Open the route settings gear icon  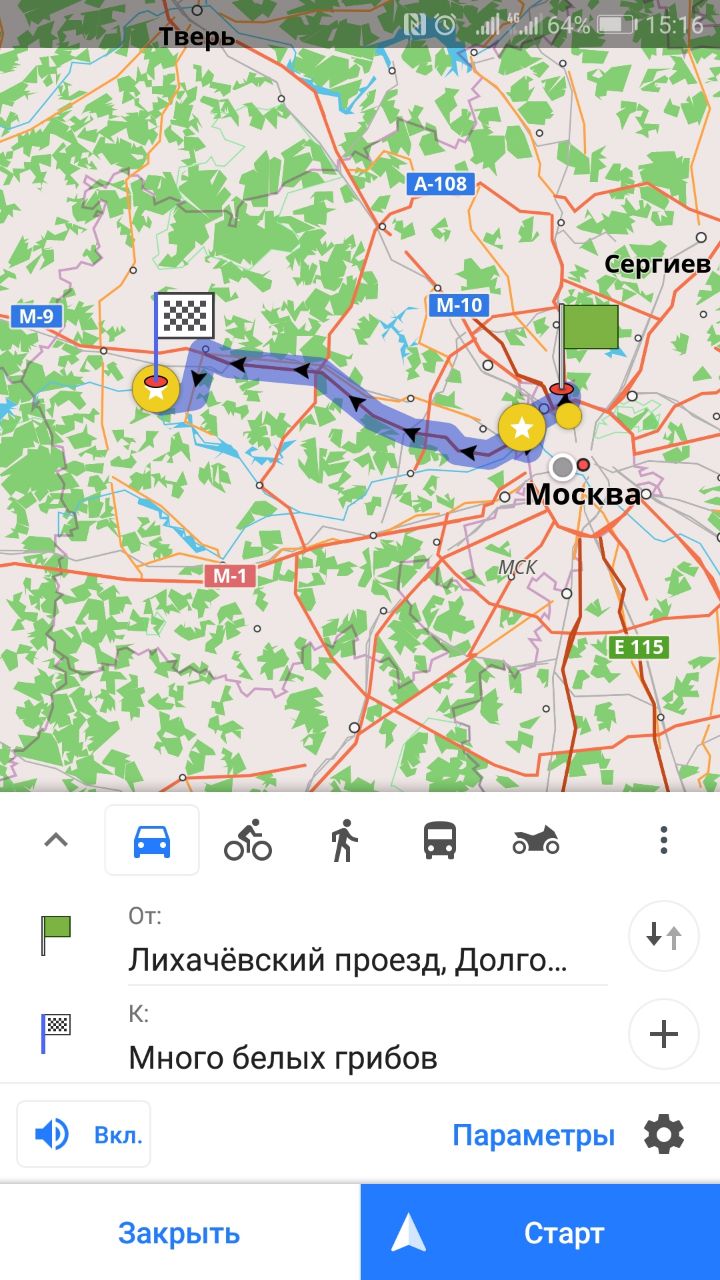pos(663,1135)
